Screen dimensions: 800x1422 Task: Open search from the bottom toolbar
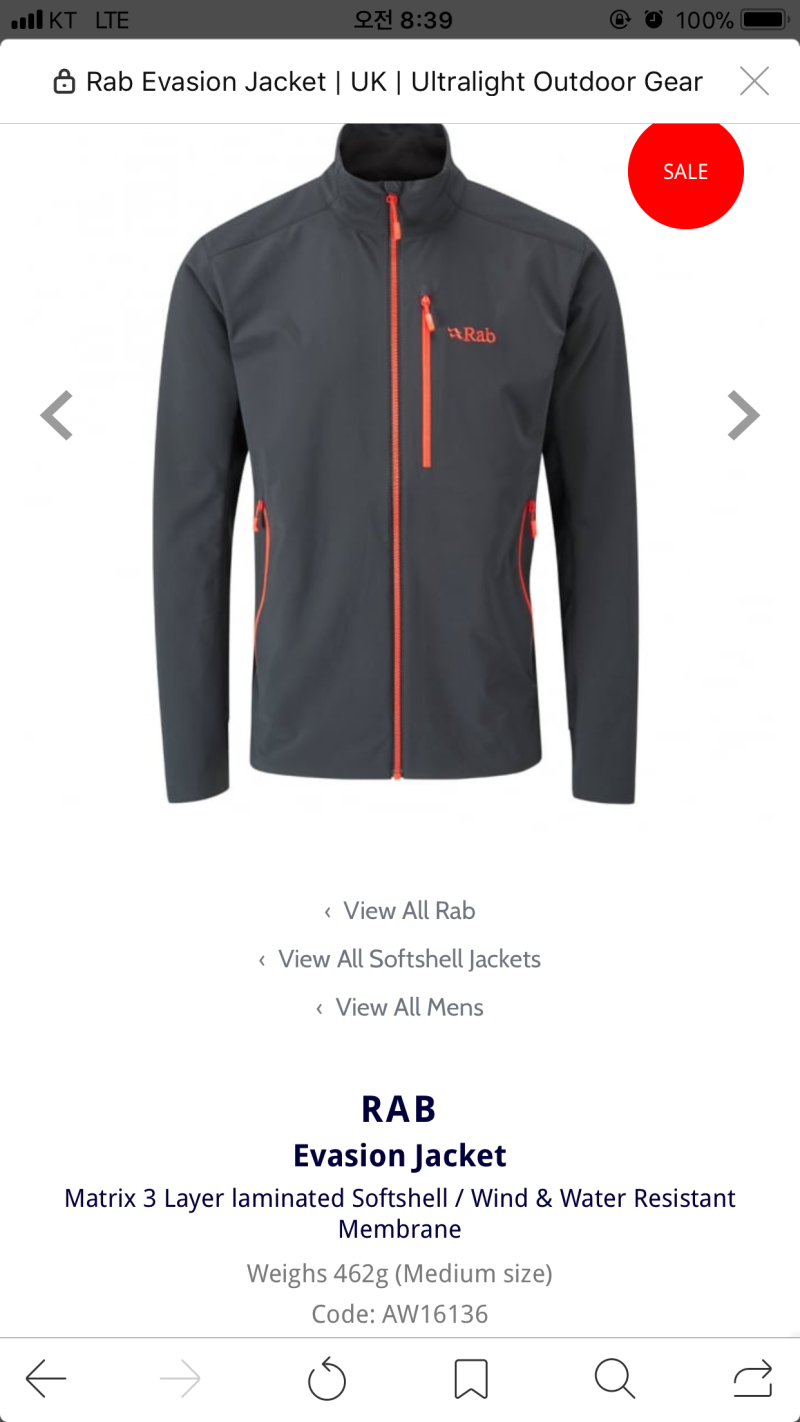click(615, 1380)
